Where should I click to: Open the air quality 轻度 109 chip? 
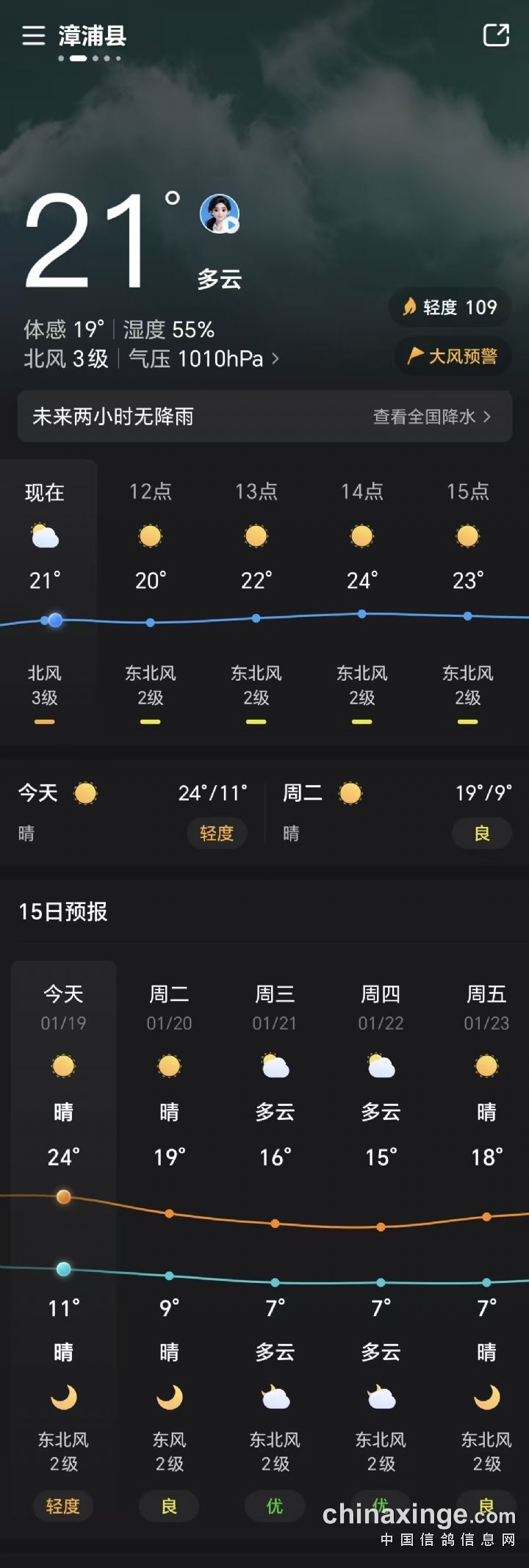pos(450,307)
